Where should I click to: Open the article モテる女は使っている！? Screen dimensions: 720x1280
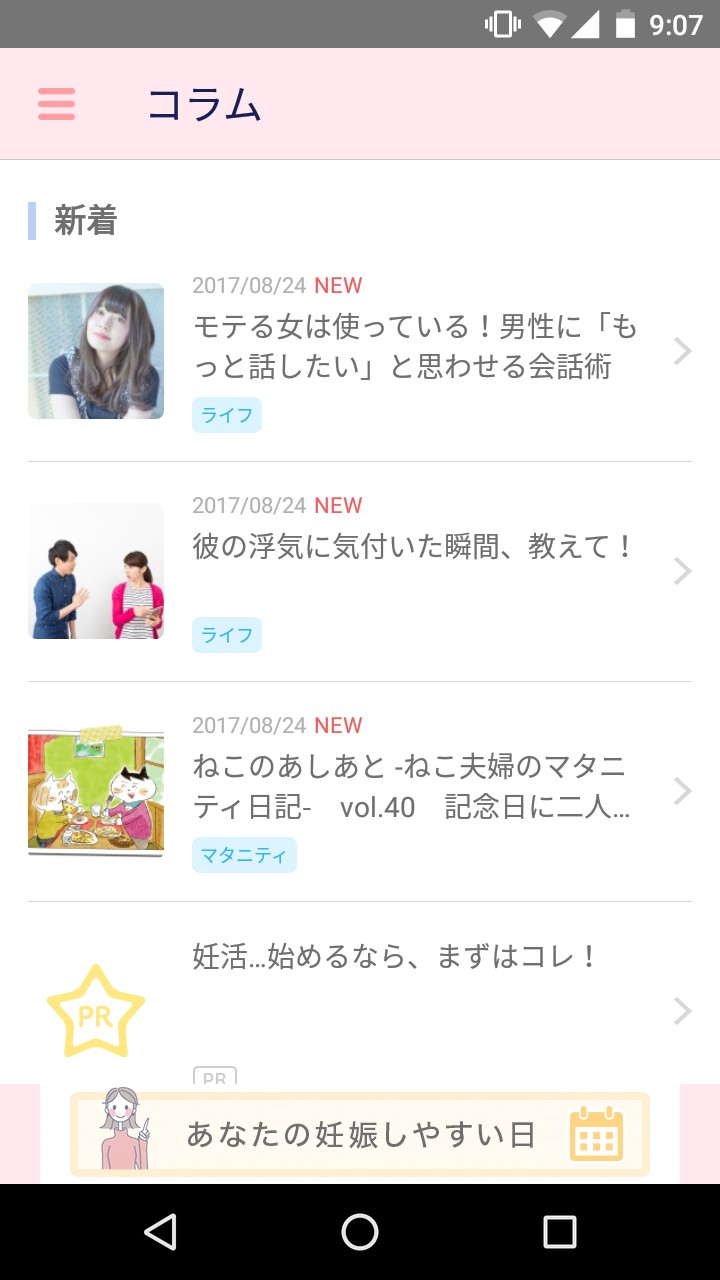pyautogui.click(x=414, y=347)
